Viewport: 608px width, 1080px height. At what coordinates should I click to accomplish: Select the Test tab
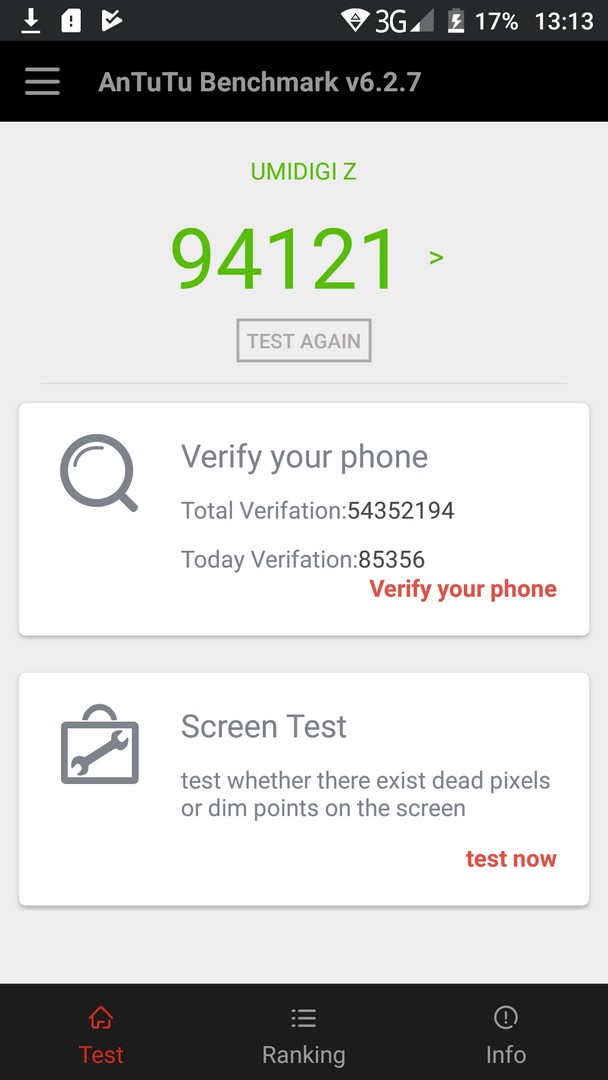click(101, 1035)
